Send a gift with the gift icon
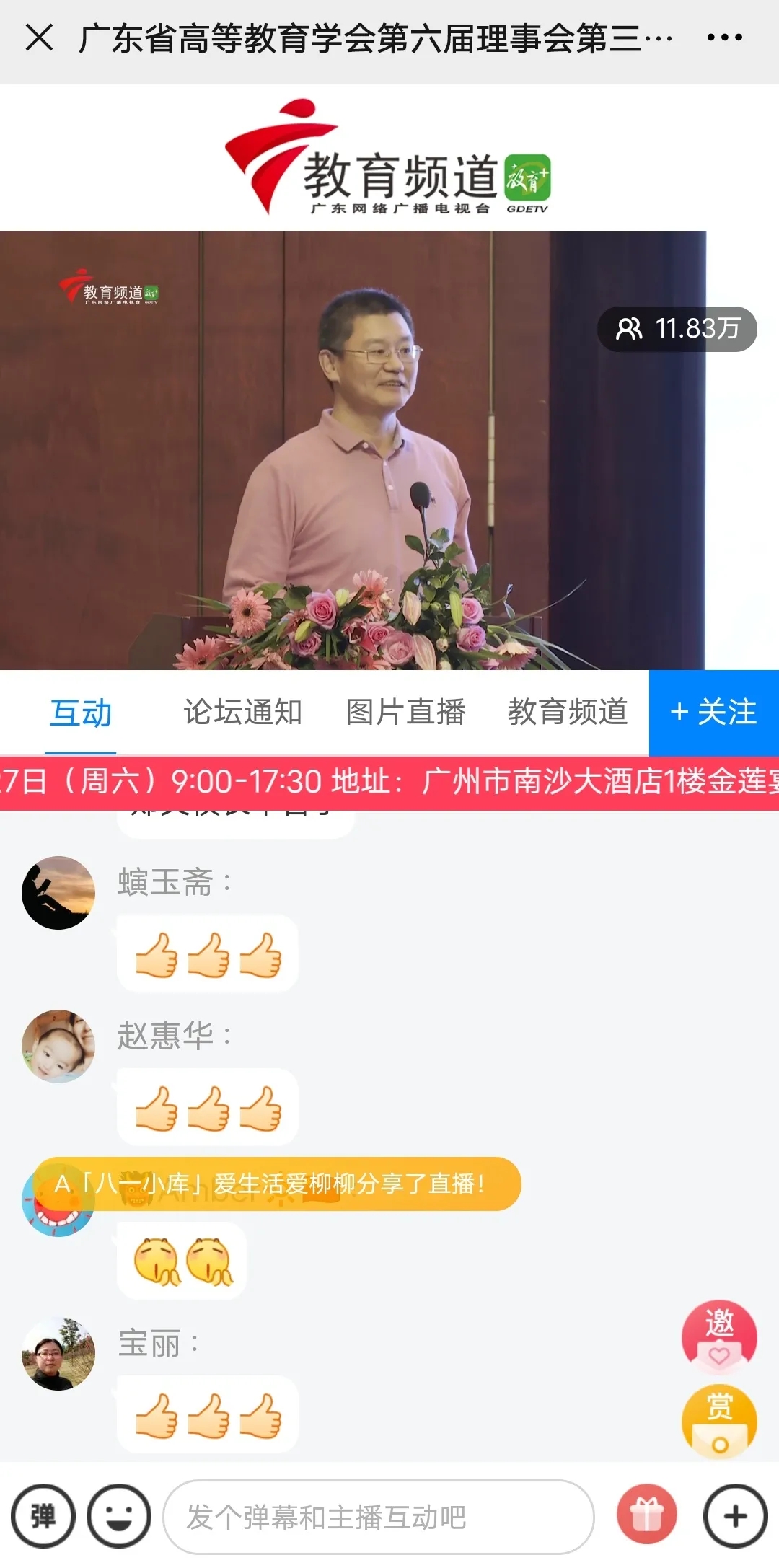The height and width of the screenshot is (1568, 779). [x=647, y=1515]
